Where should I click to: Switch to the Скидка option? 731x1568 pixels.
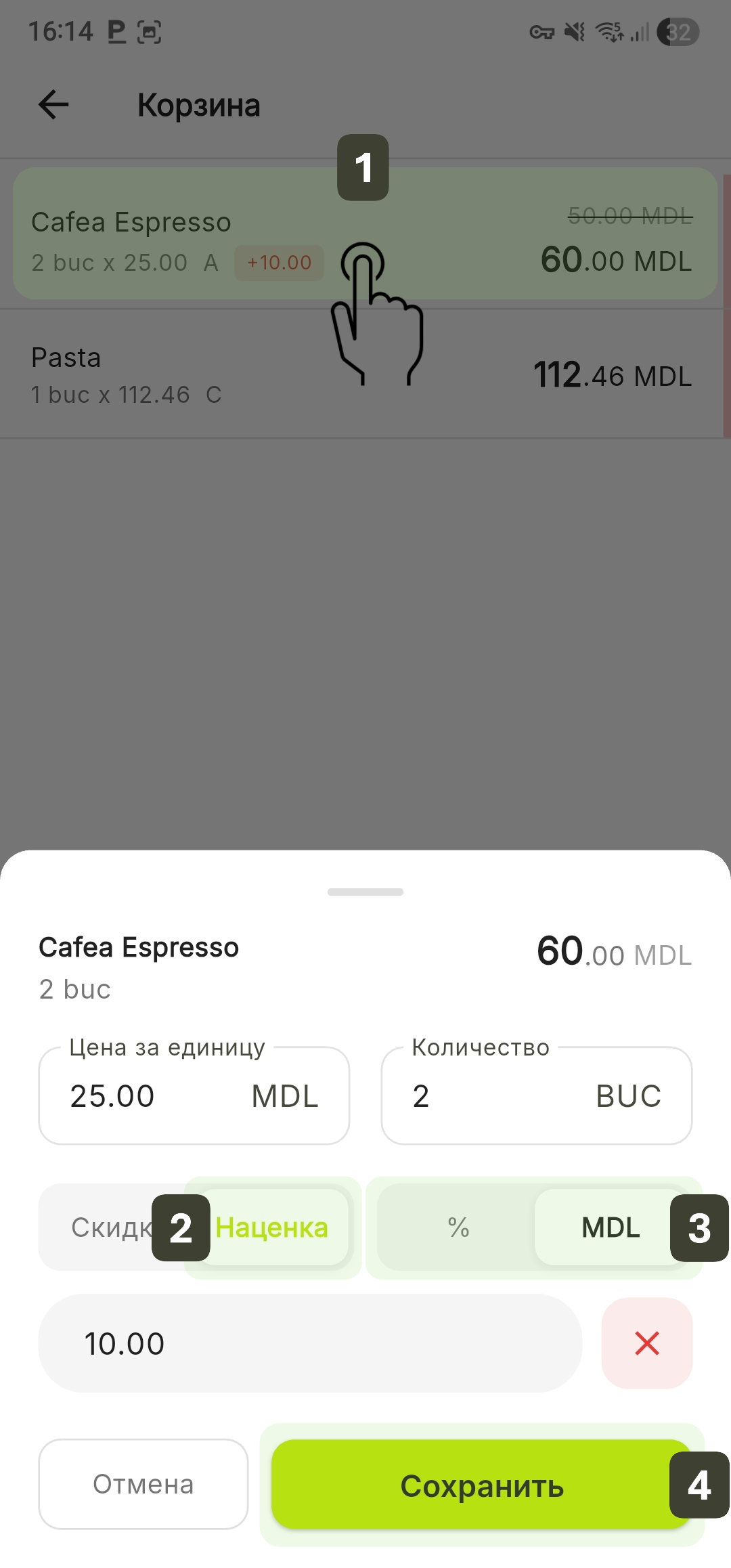click(102, 1227)
